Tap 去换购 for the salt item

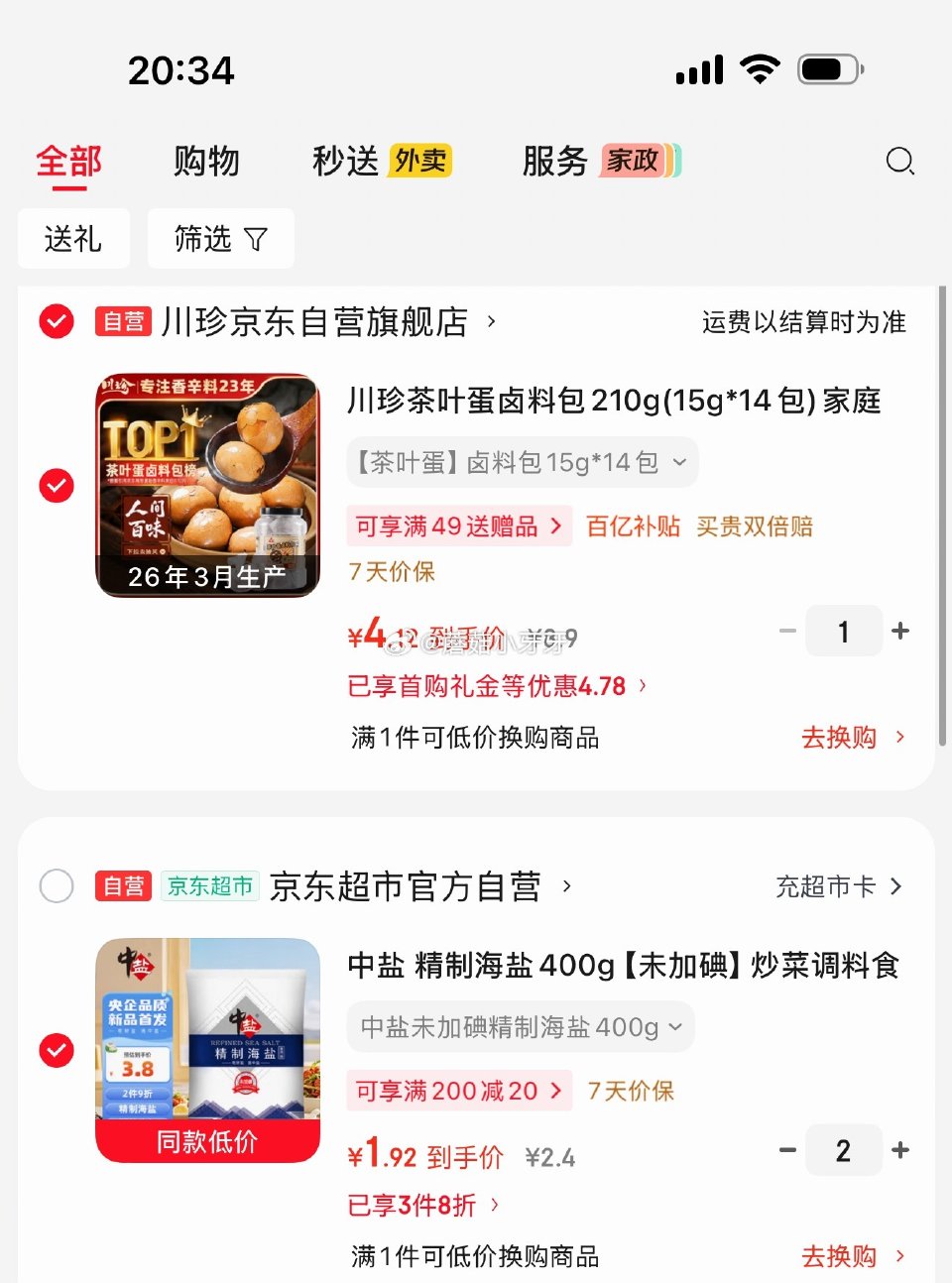pos(840,1255)
